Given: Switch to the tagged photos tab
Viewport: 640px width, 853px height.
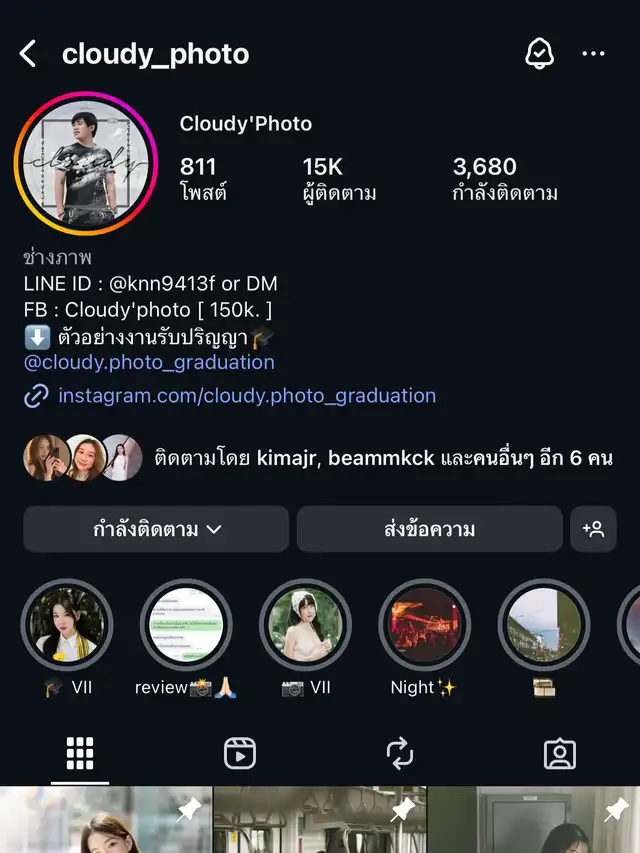Looking at the screenshot, I should click(559, 753).
